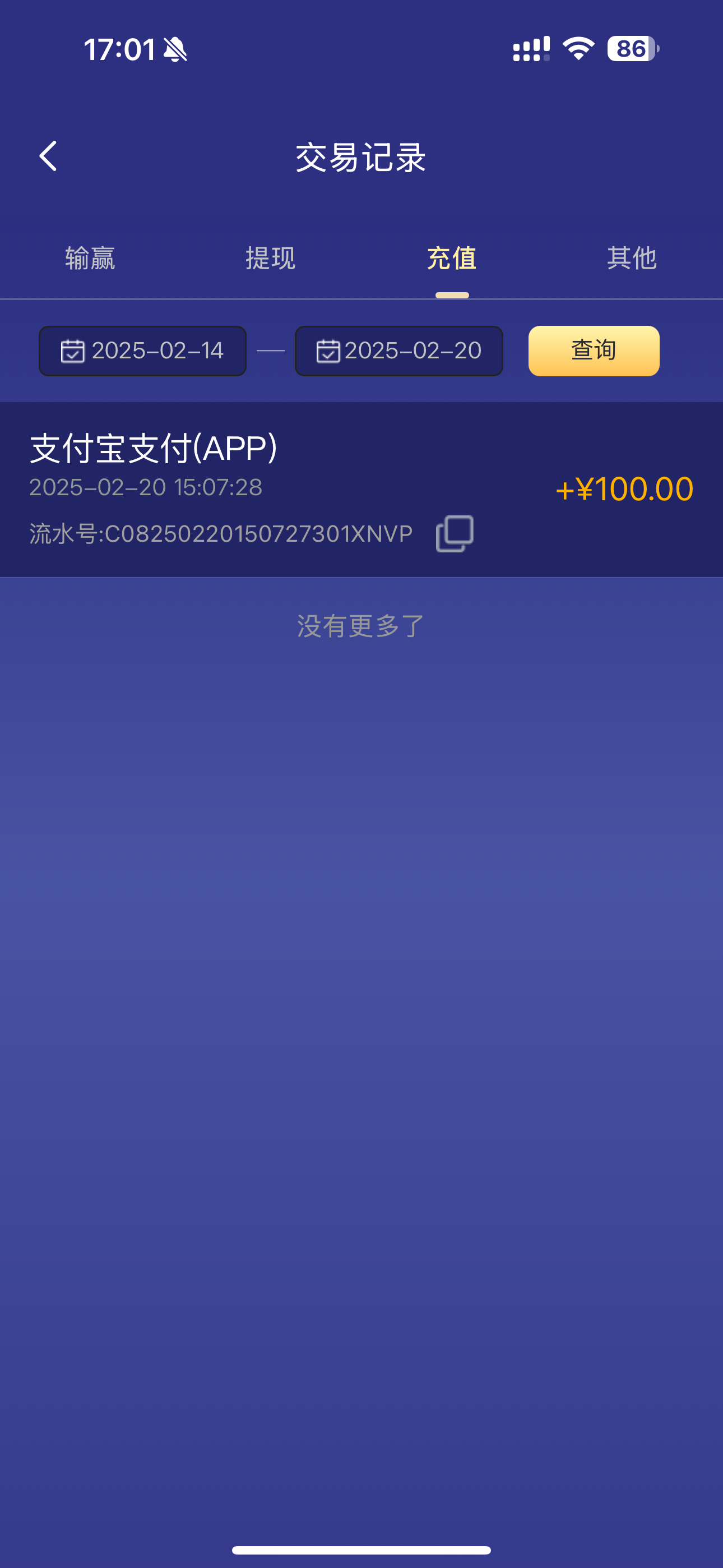Tap the 查询 button
The image size is (723, 1568).
(x=594, y=351)
